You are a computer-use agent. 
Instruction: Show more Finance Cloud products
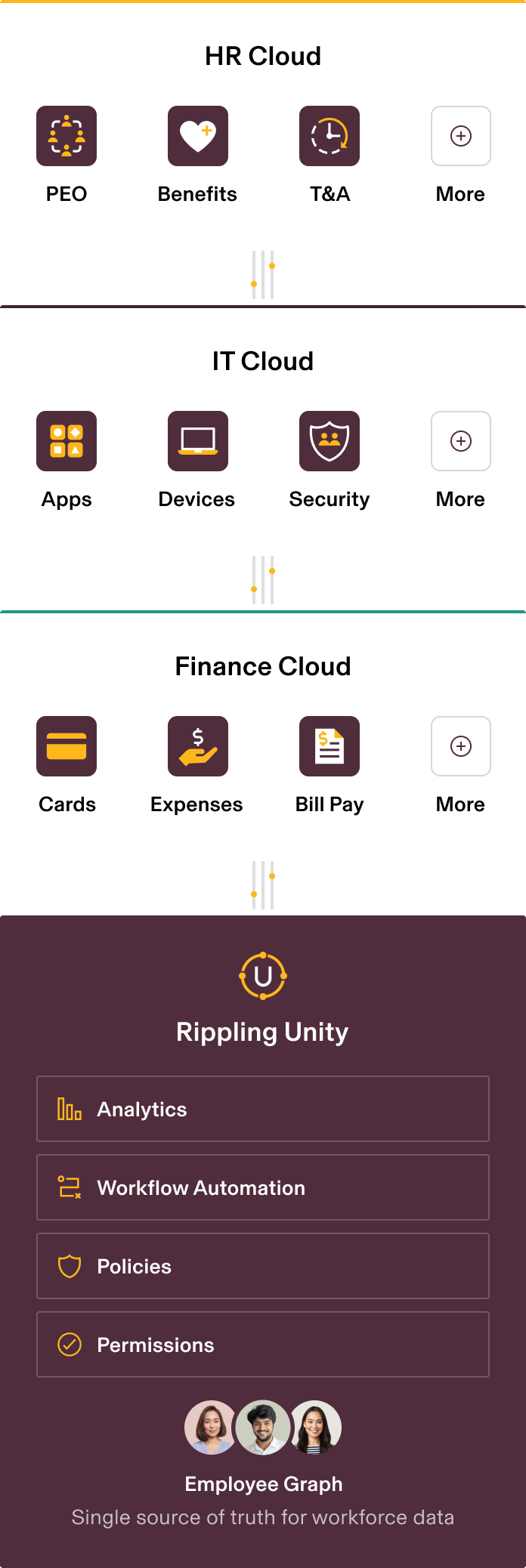point(461,747)
